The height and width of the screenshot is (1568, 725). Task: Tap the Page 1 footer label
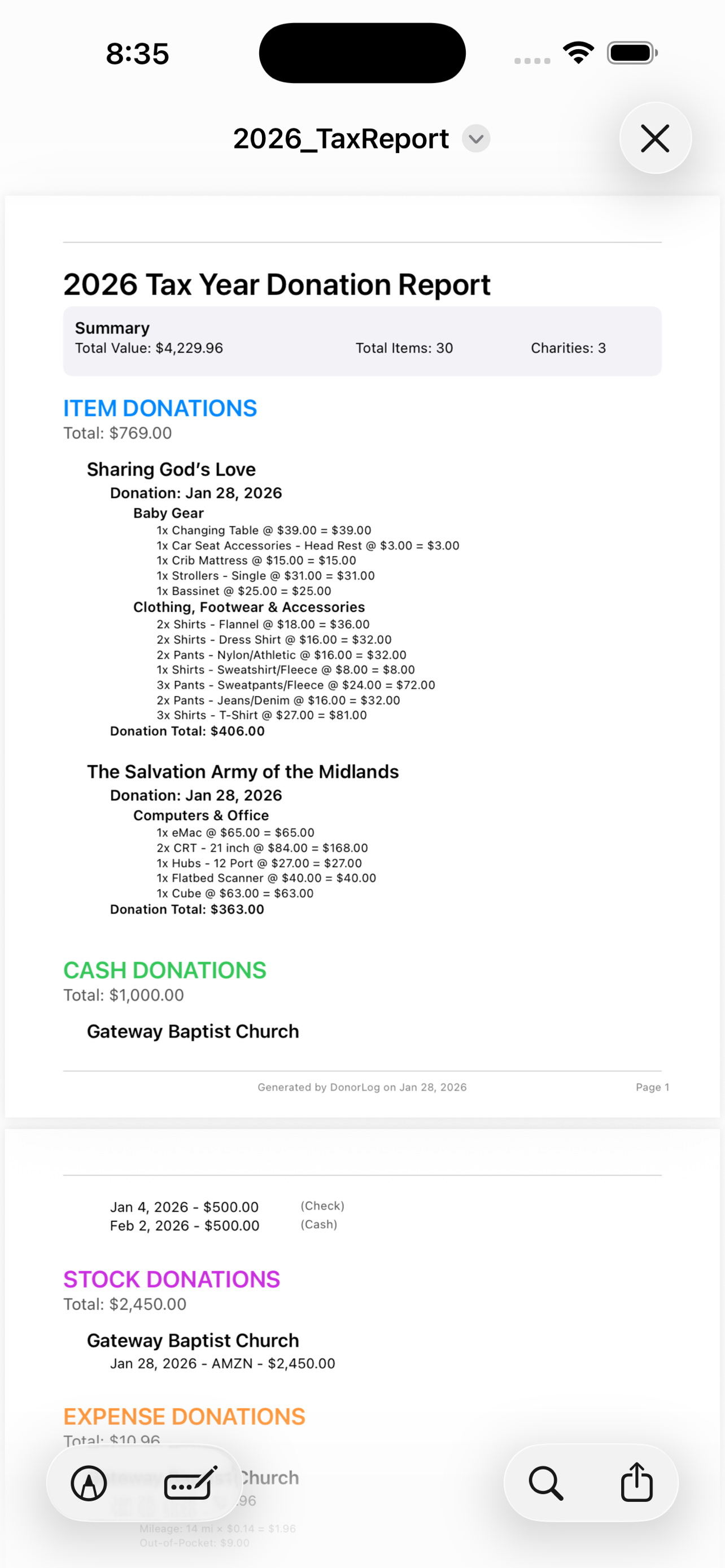click(652, 1087)
